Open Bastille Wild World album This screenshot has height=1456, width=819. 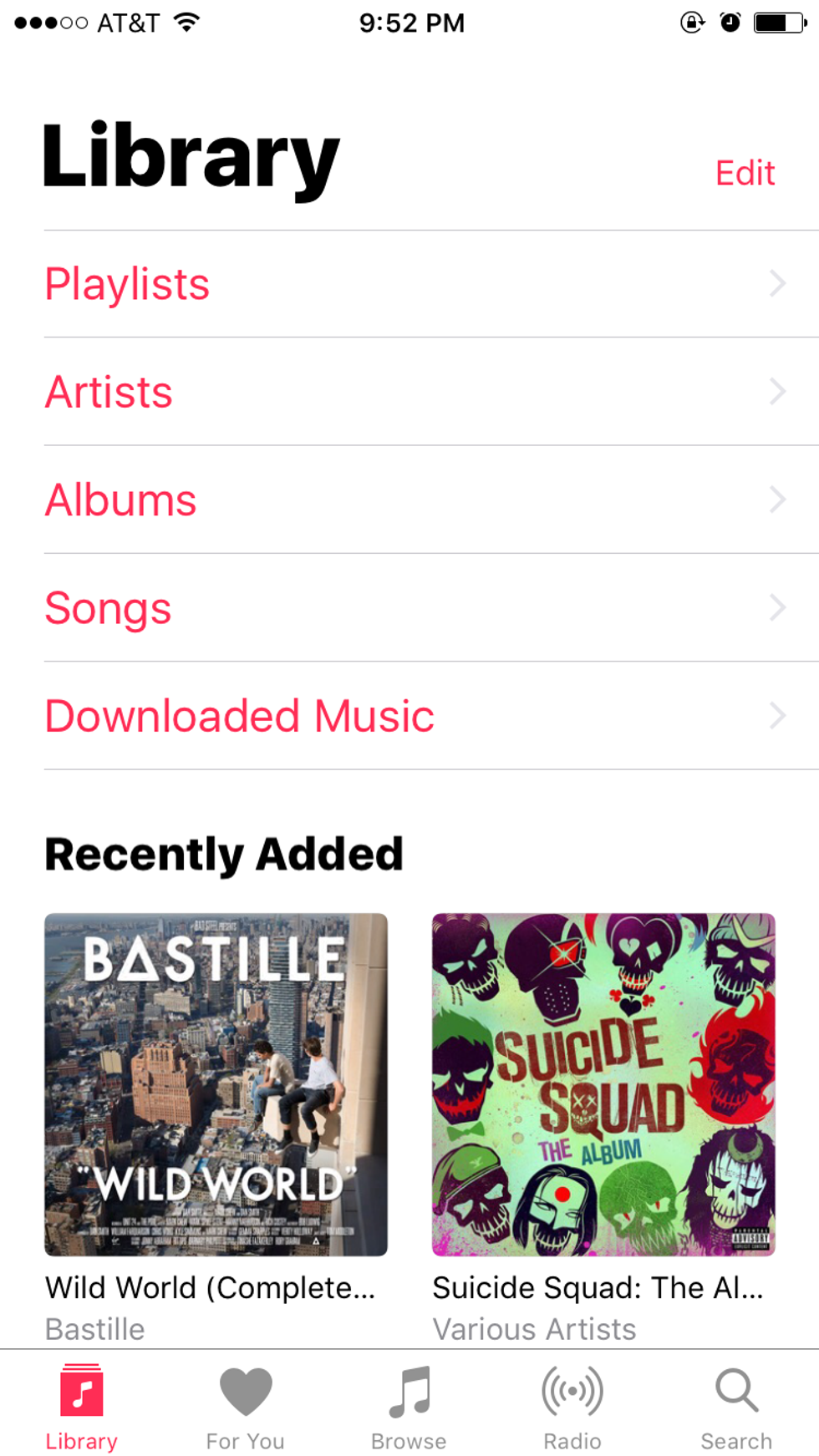(216, 1084)
